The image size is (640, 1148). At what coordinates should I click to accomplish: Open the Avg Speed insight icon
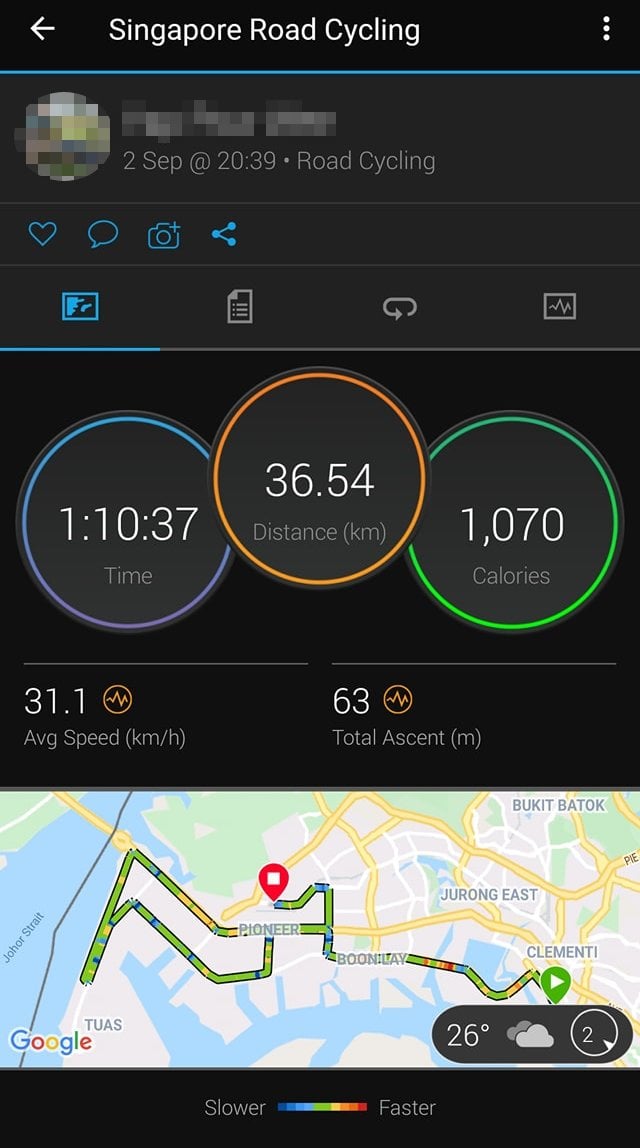tap(118, 700)
